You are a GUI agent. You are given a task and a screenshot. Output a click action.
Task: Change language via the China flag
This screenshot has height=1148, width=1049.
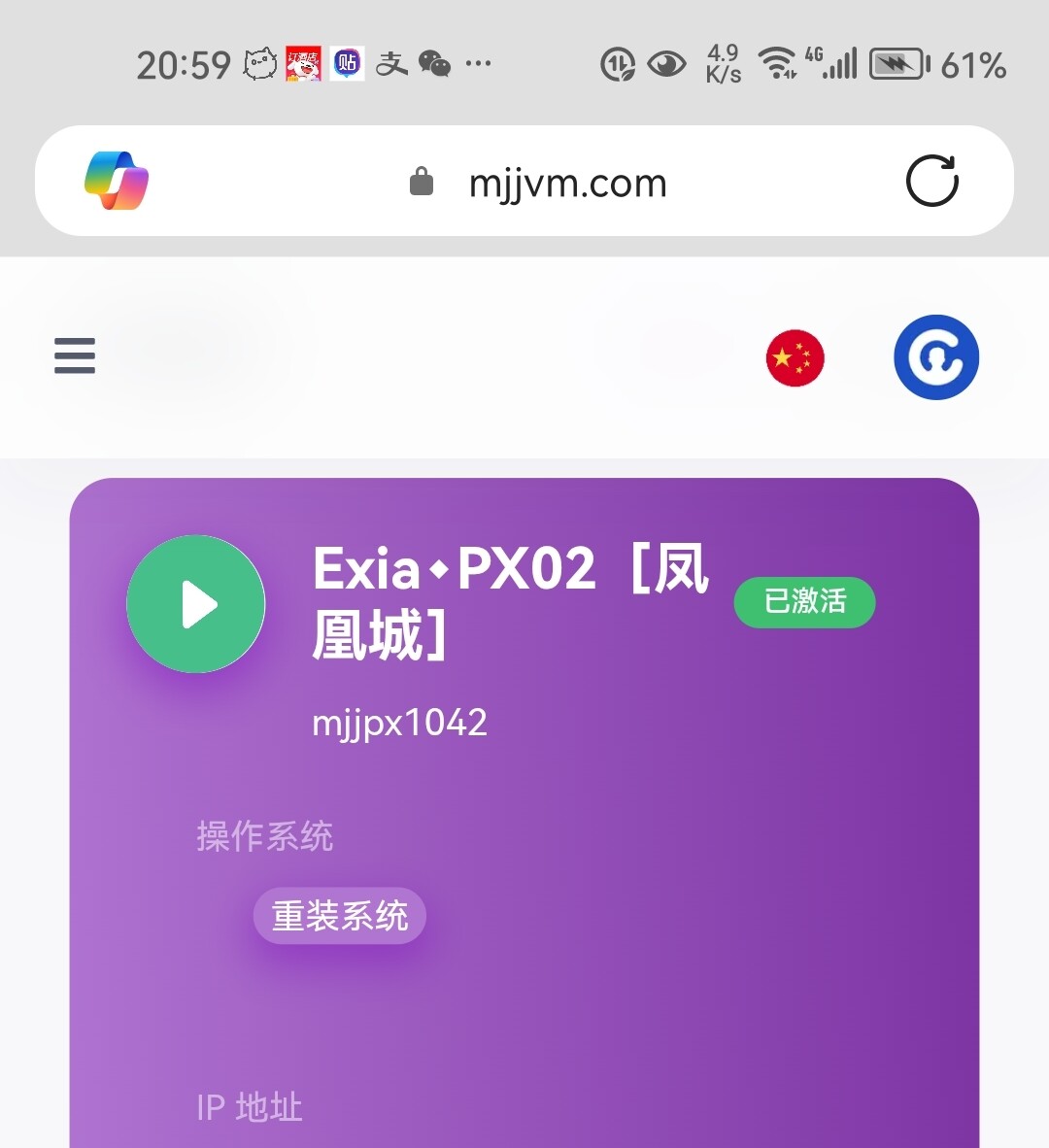(795, 357)
